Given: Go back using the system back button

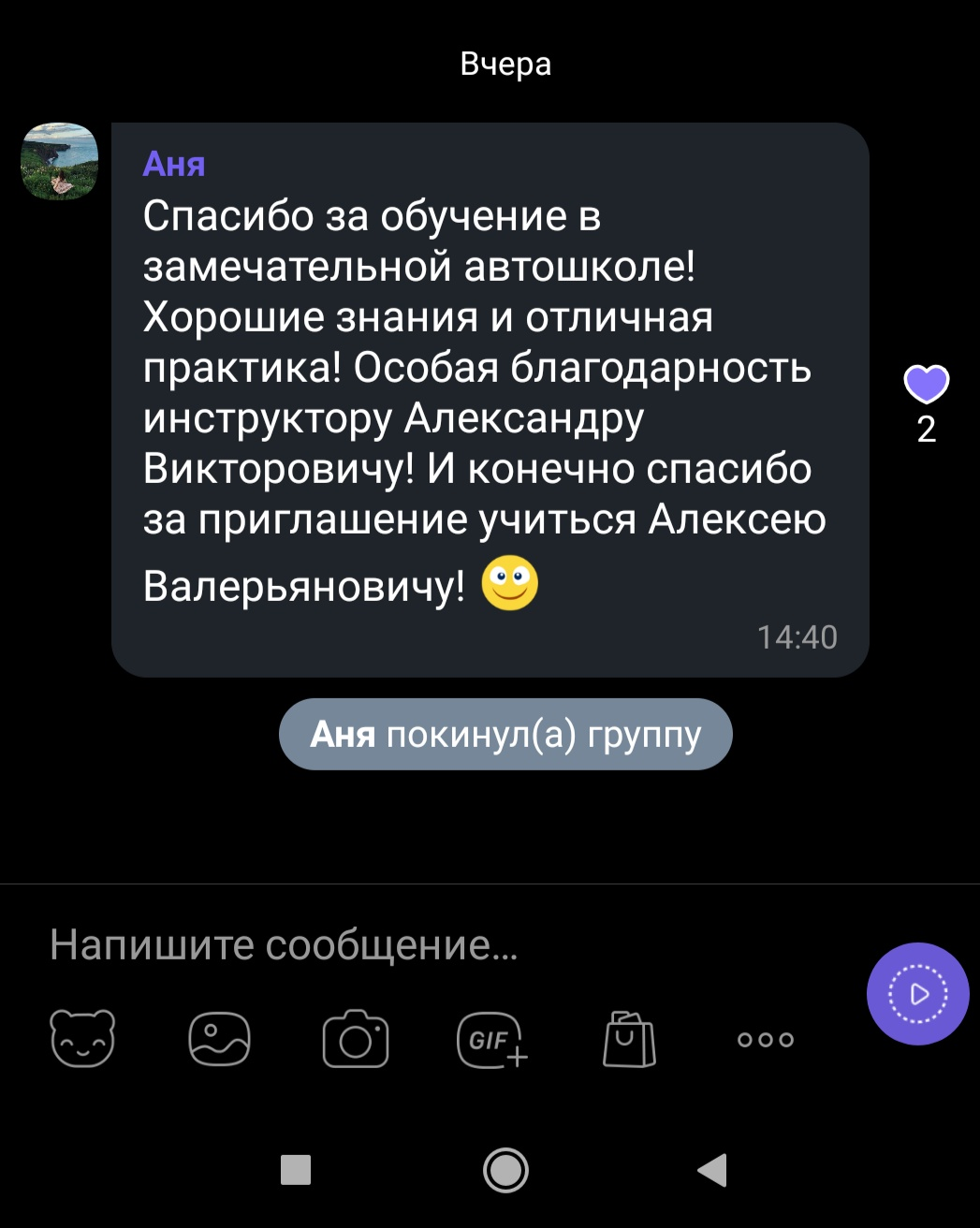Looking at the screenshot, I should [x=712, y=1170].
